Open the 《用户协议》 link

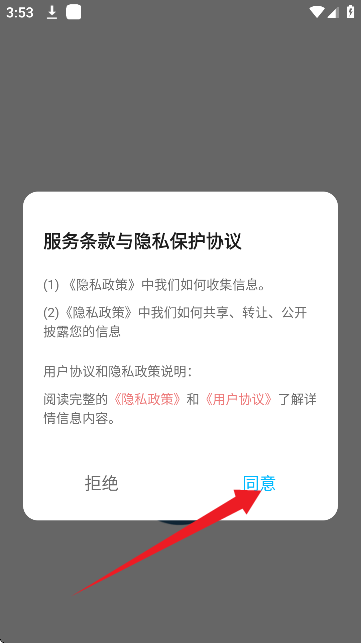point(238,399)
